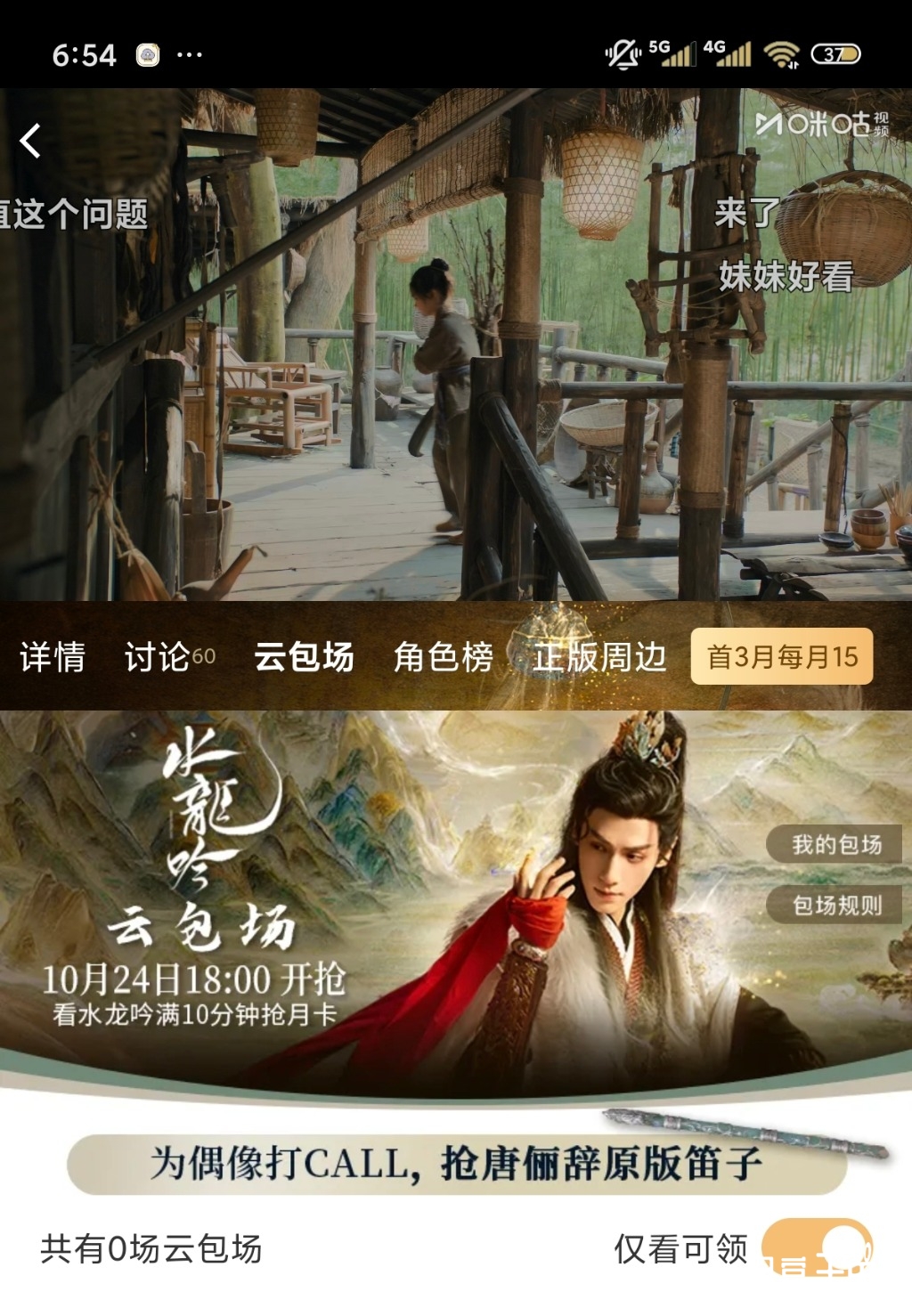Switch to the 详情 tab
The height and width of the screenshot is (1316, 912).
[x=53, y=657]
